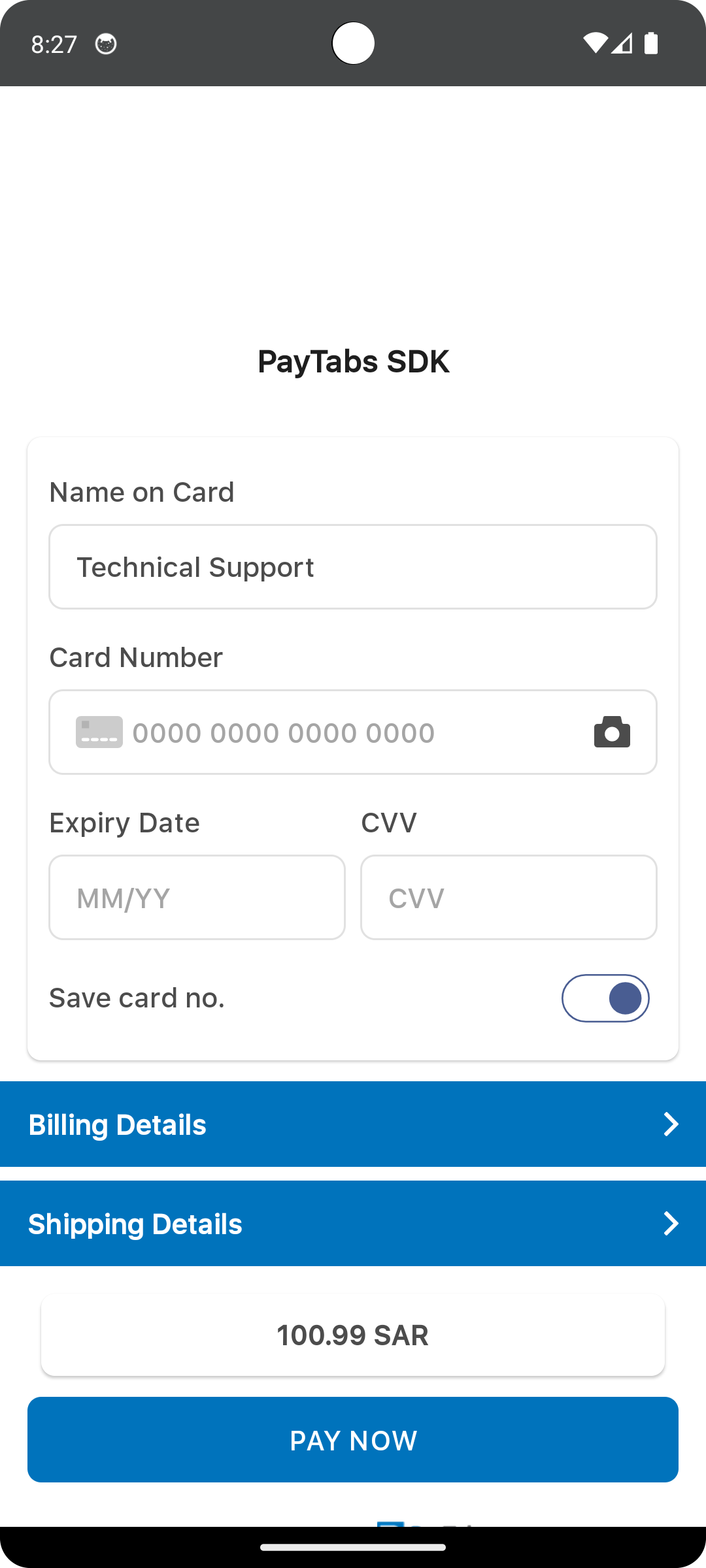The width and height of the screenshot is (706, 1568).
Task: Turn off the Save card no. switch
Action: tap(605, 998)
